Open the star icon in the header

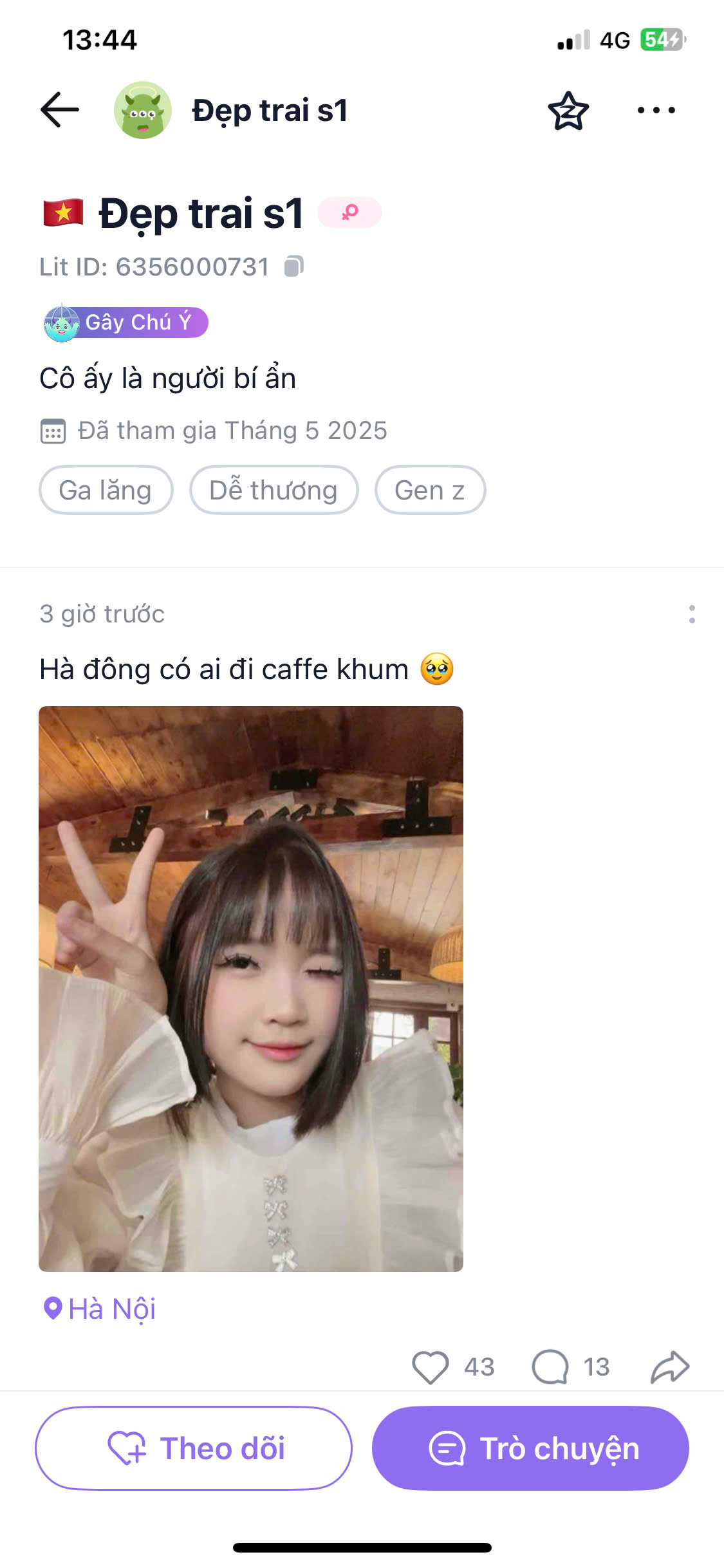(568, 111)
